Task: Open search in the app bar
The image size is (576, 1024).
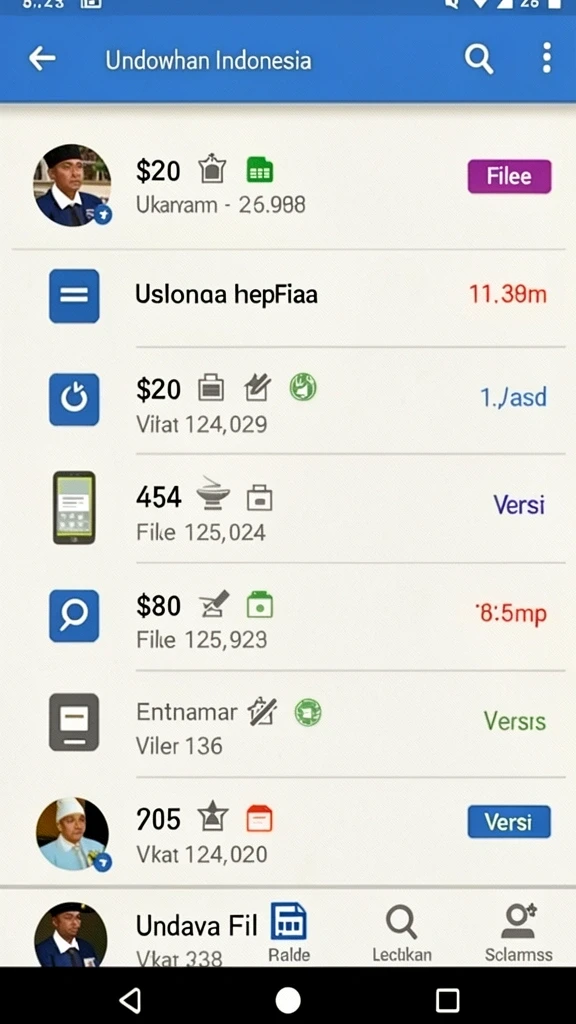Action: coord(479,59)
